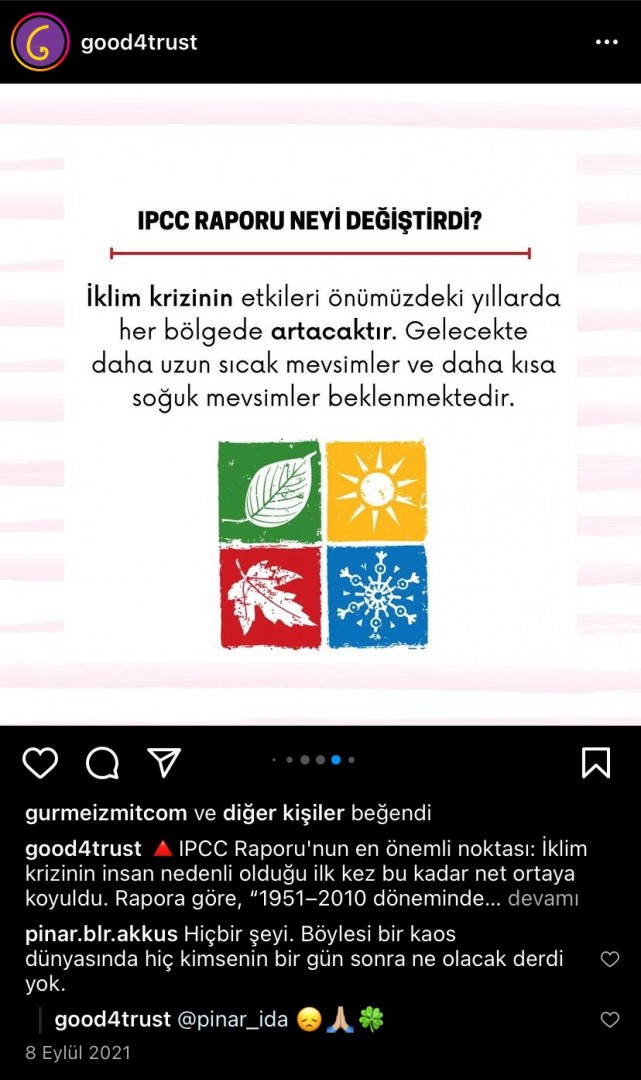The height and width of the screenshot is (1080, 641).
Task: Like the good4trust post
Action: click(x=40, y=763)
